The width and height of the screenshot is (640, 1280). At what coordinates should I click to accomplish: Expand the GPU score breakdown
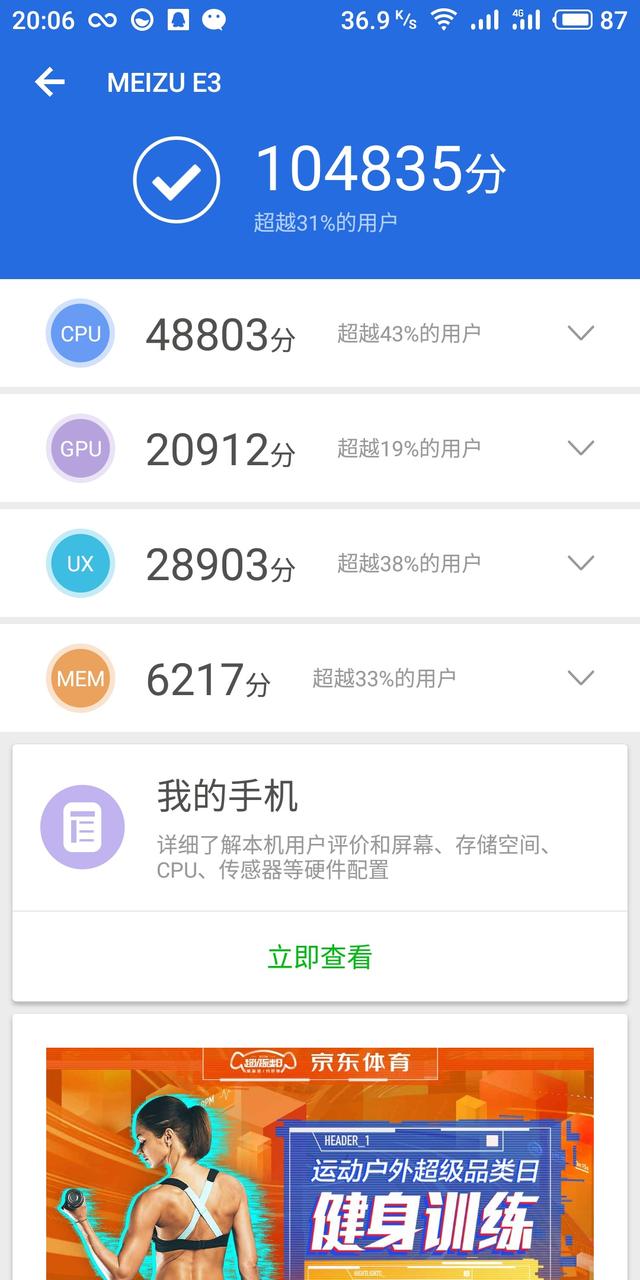point(581,448)
